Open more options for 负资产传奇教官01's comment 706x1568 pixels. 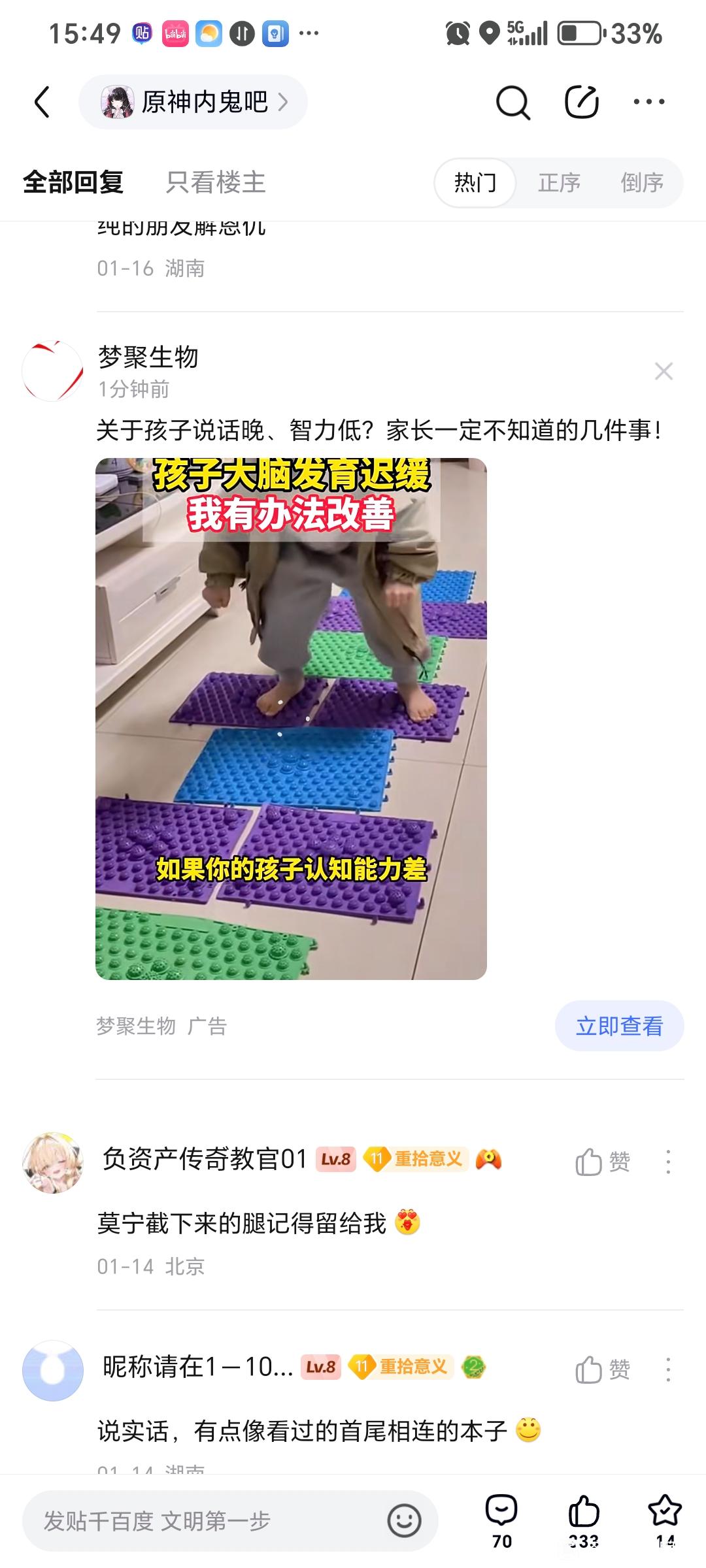pyautogui.click(x=668, y=1162)
